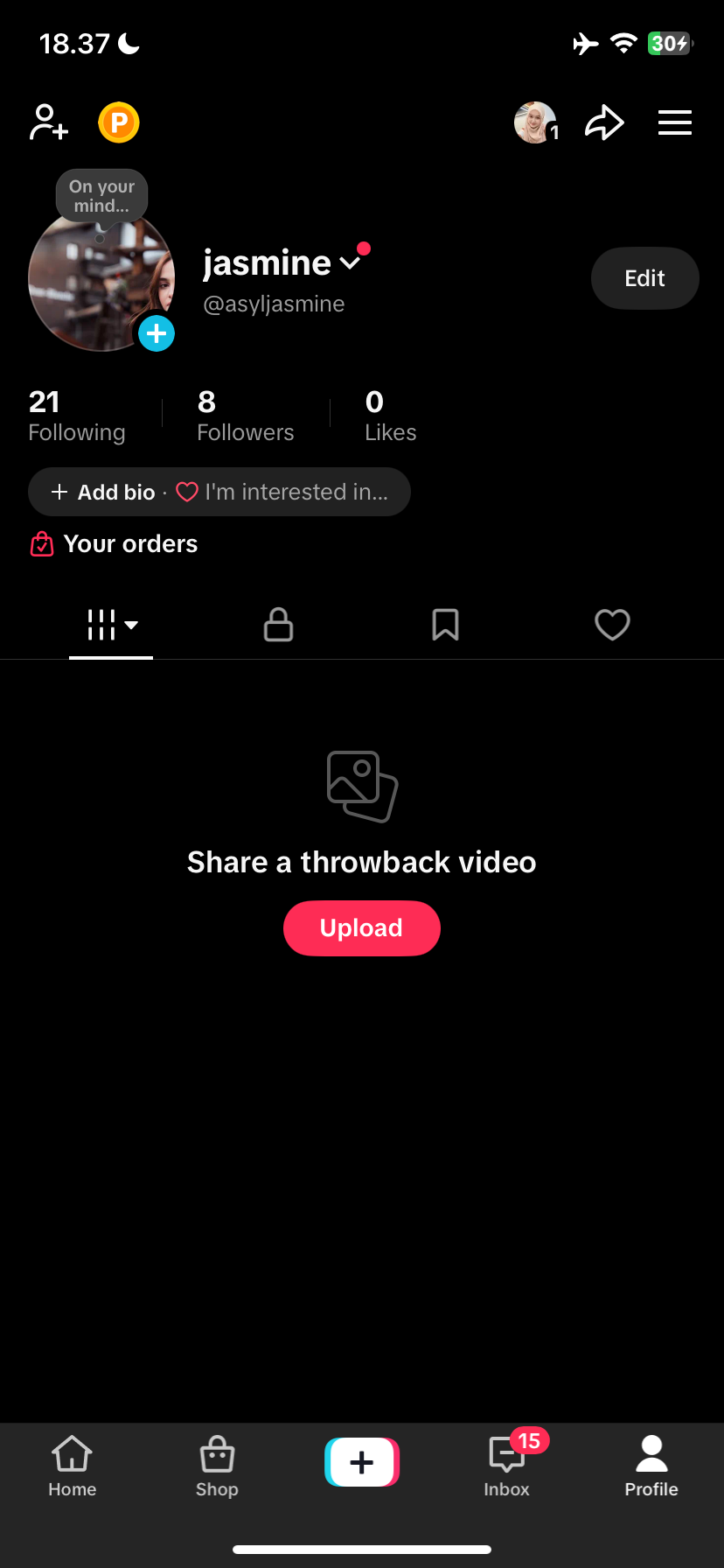
Task: Switch to the private videos lock tab
Action: point(278,625)
